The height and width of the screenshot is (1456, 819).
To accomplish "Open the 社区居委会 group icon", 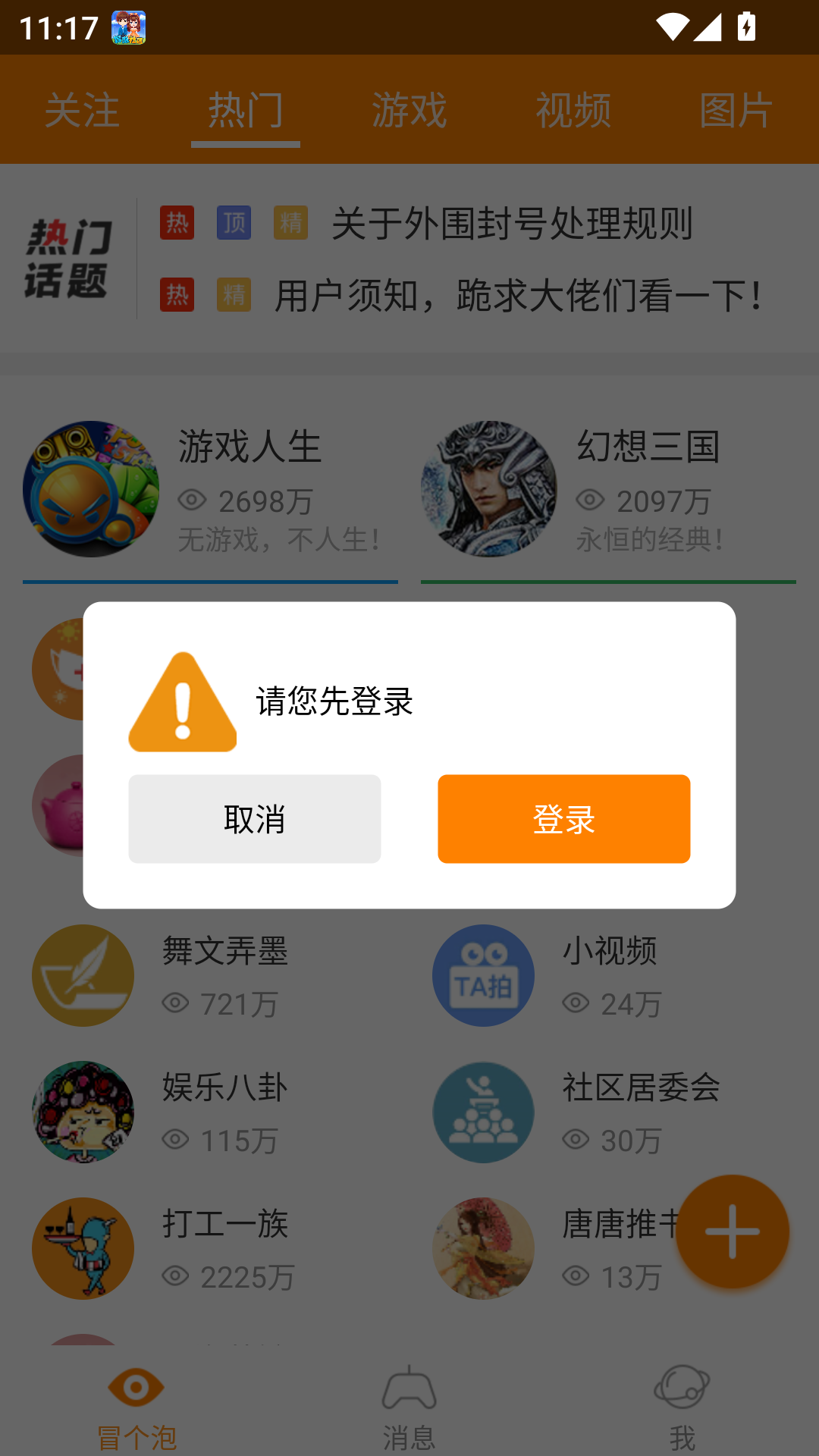I will pos(483,1111).
